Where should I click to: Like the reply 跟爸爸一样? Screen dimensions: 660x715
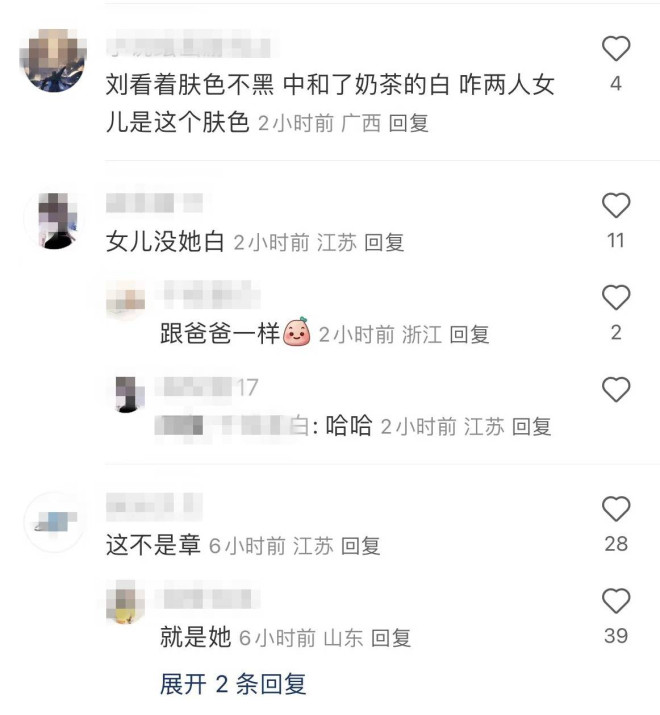pyautogui.click(x=616, y=297)
